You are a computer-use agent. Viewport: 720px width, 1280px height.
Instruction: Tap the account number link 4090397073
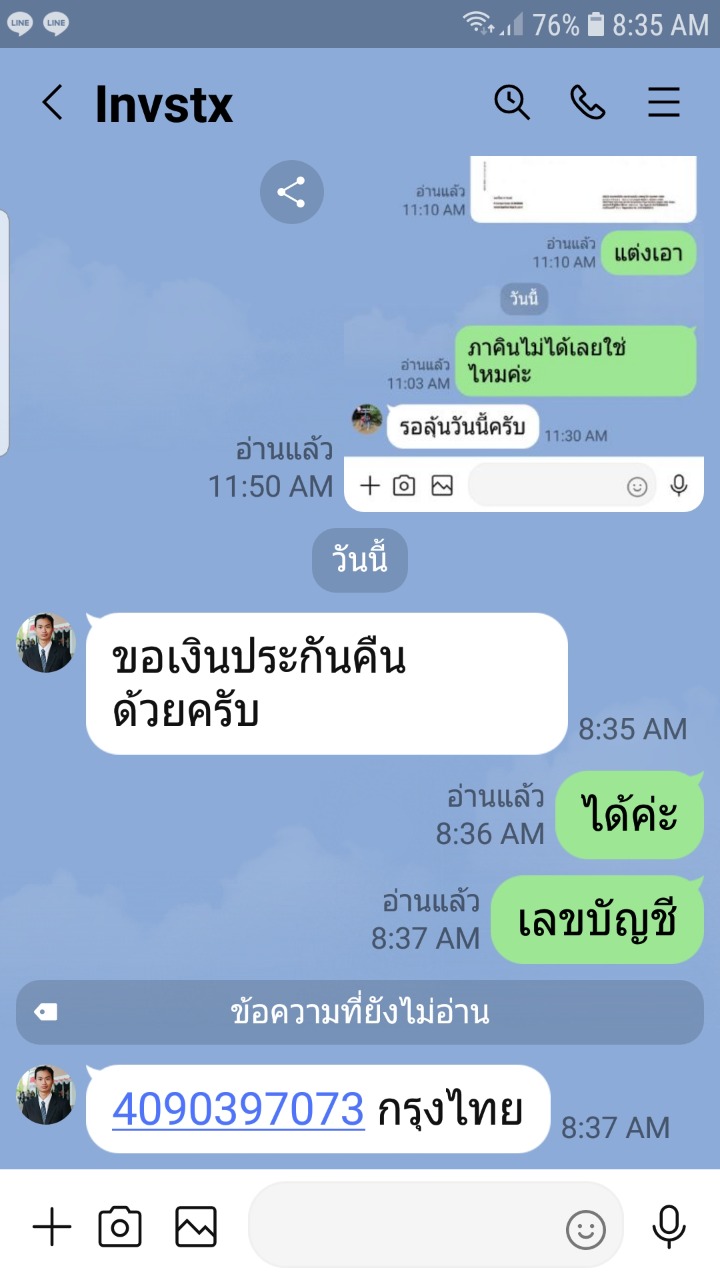[238, 1109]
